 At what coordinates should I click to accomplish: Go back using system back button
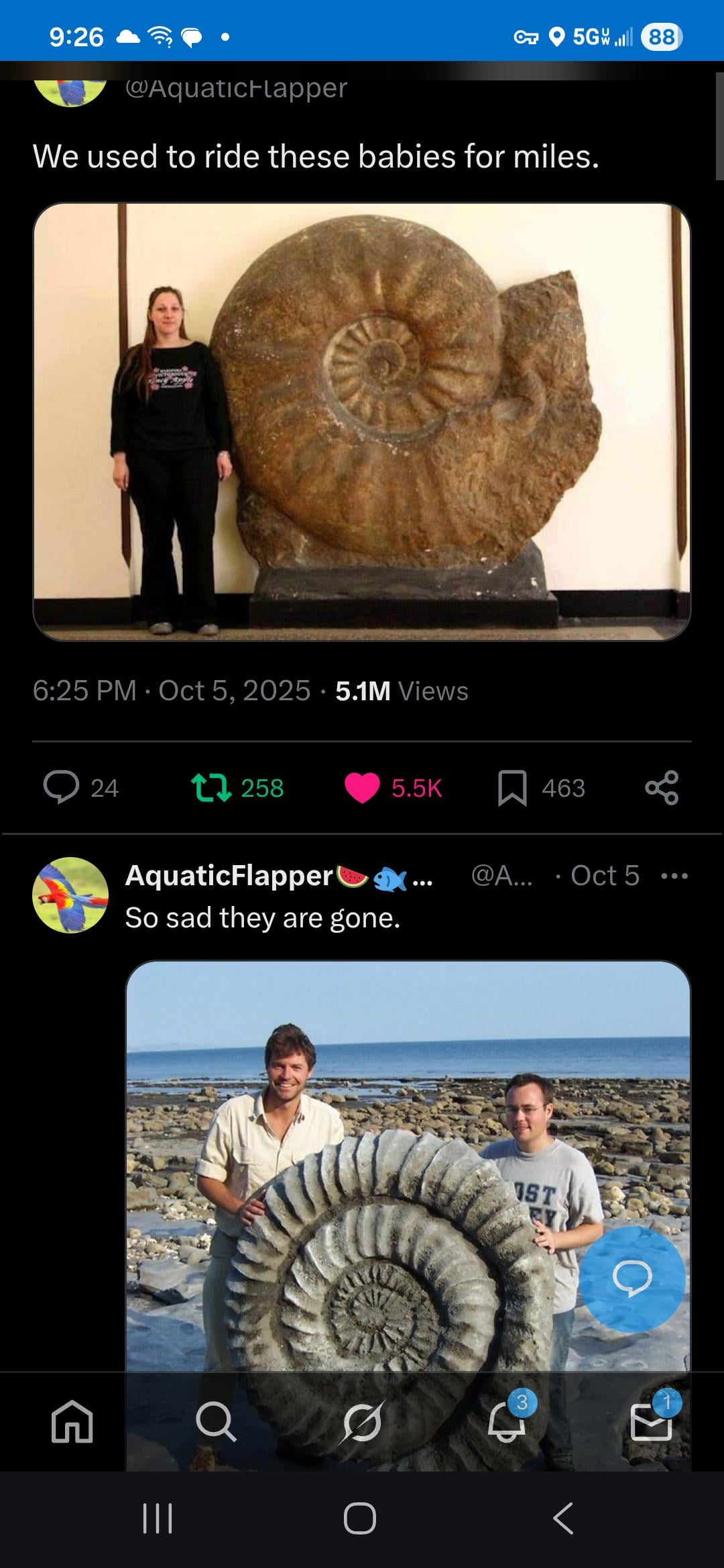coord(563,1518)
